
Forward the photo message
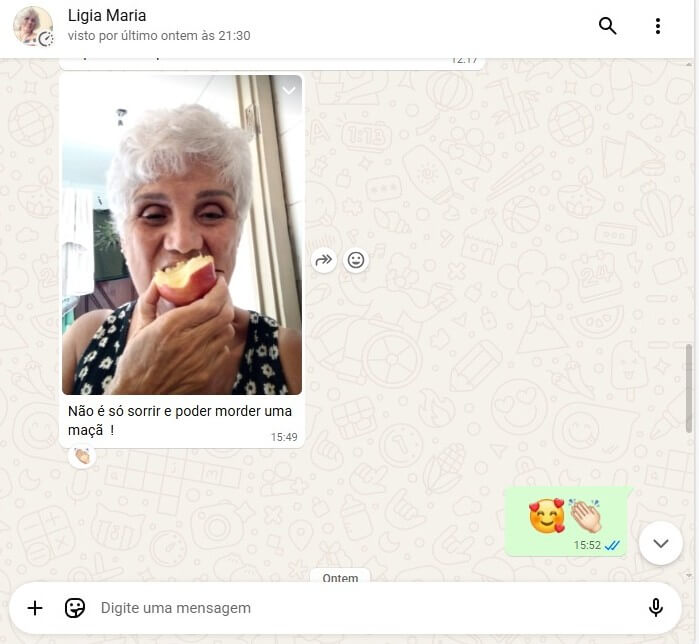[x=323, y=261]
